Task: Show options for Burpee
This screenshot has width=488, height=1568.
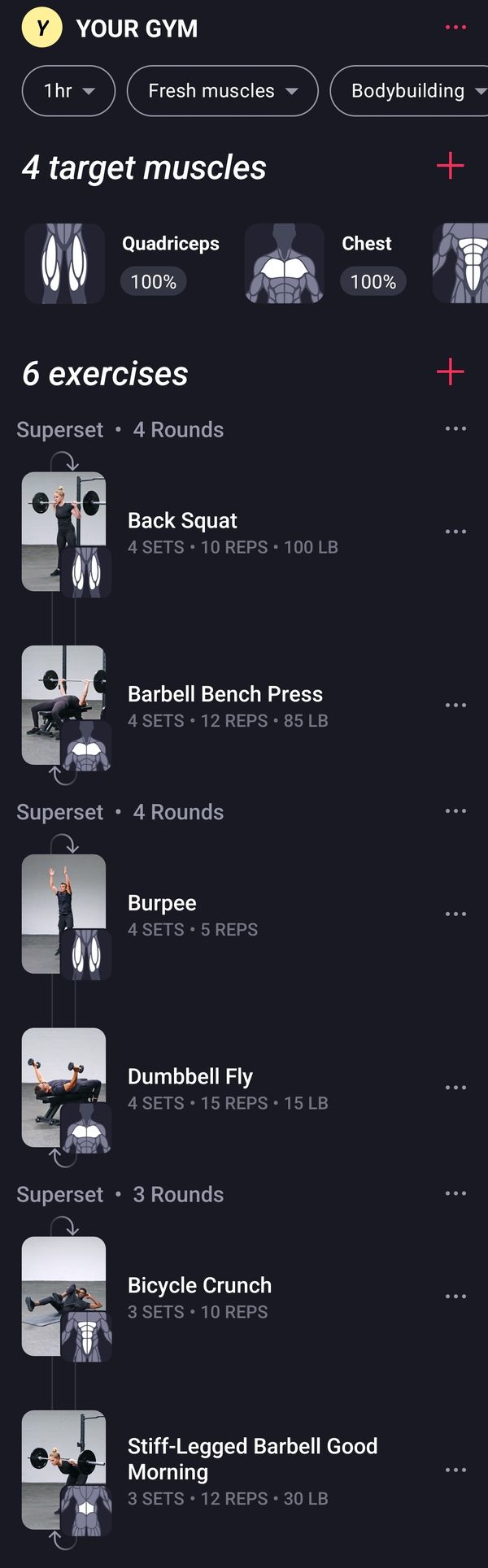Action: [455, 914]
